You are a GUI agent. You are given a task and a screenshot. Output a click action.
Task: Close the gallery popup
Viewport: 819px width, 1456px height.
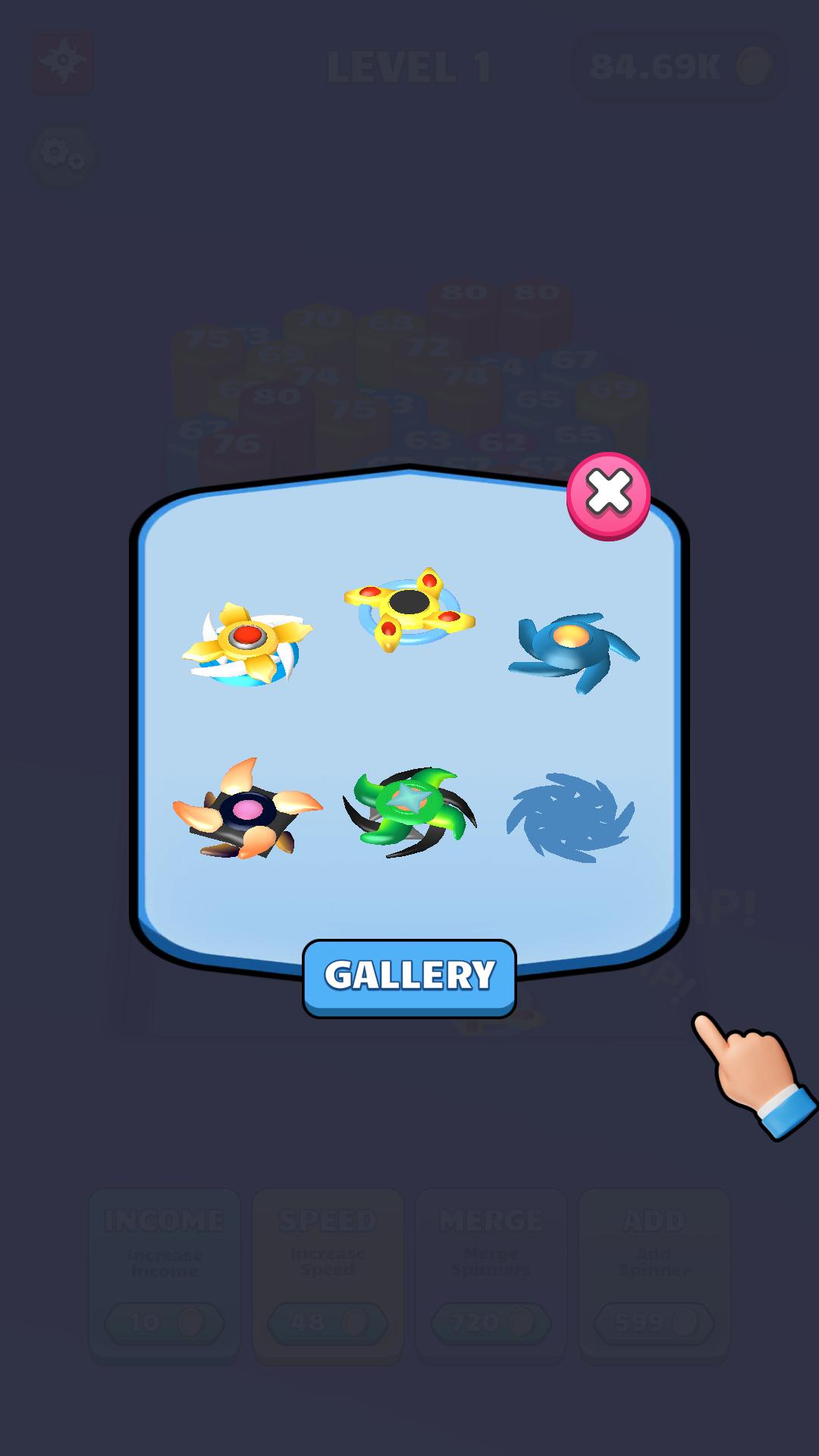(x=608, y=496)
